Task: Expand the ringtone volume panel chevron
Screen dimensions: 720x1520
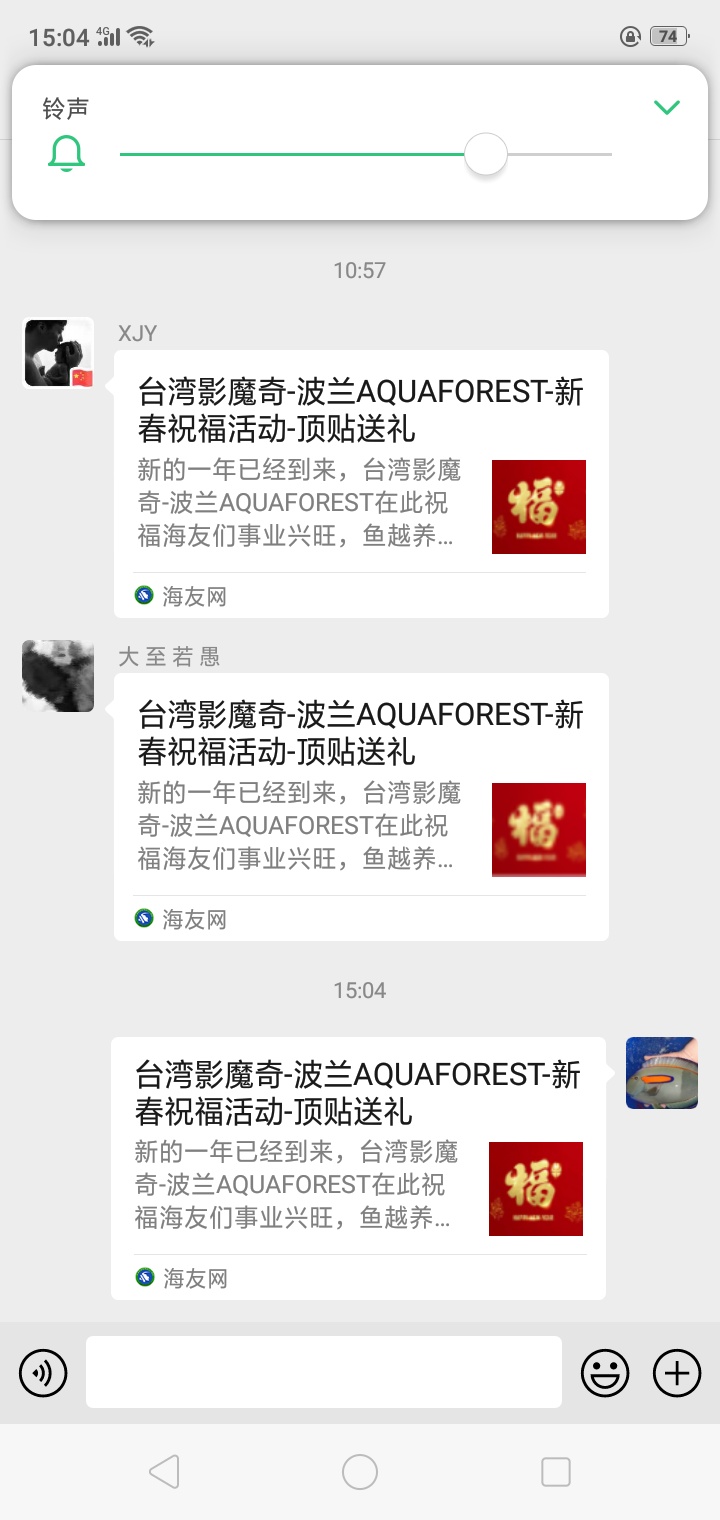Action: (666, 107)
